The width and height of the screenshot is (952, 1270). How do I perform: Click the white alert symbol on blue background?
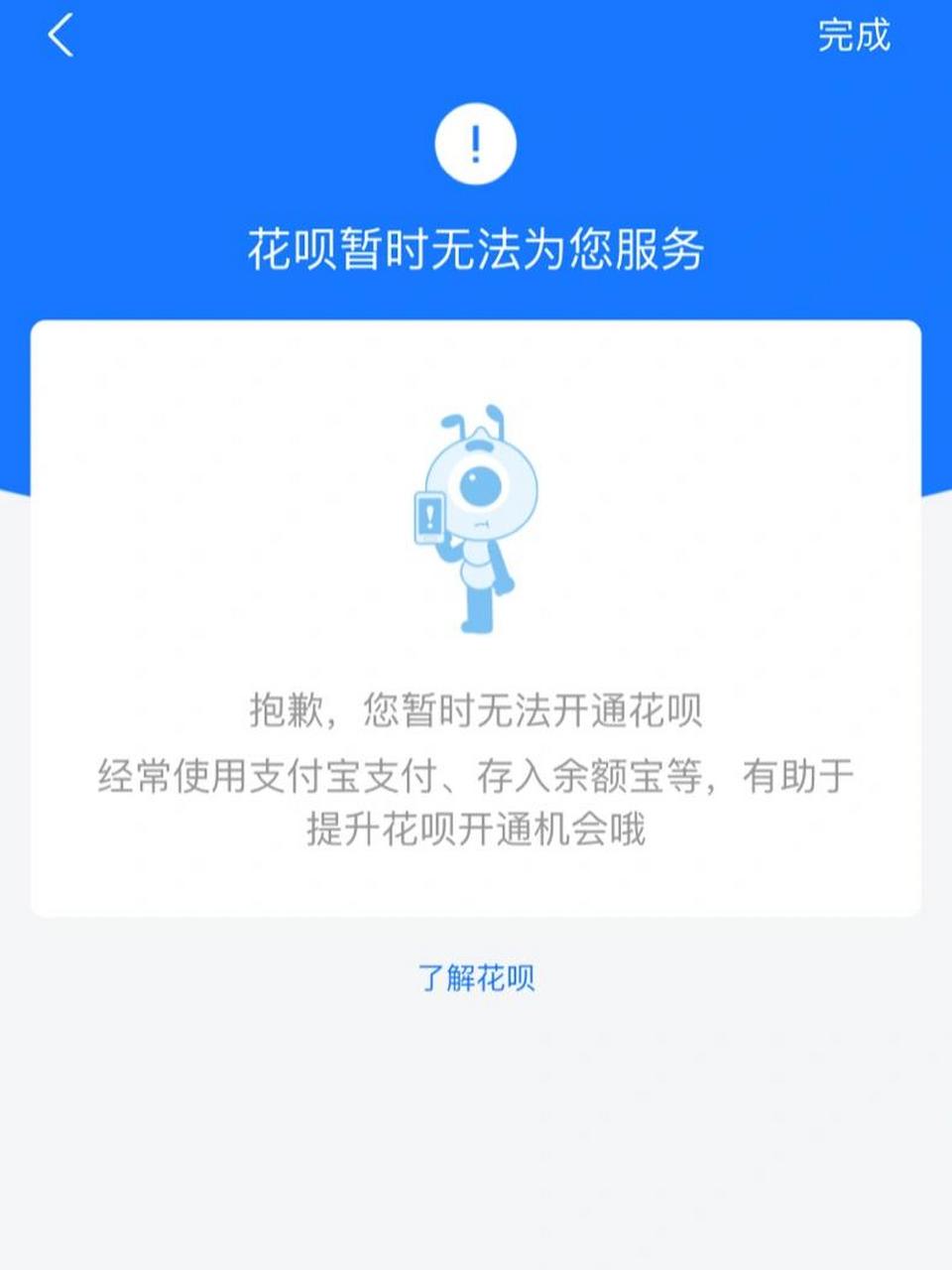(476, 142)
